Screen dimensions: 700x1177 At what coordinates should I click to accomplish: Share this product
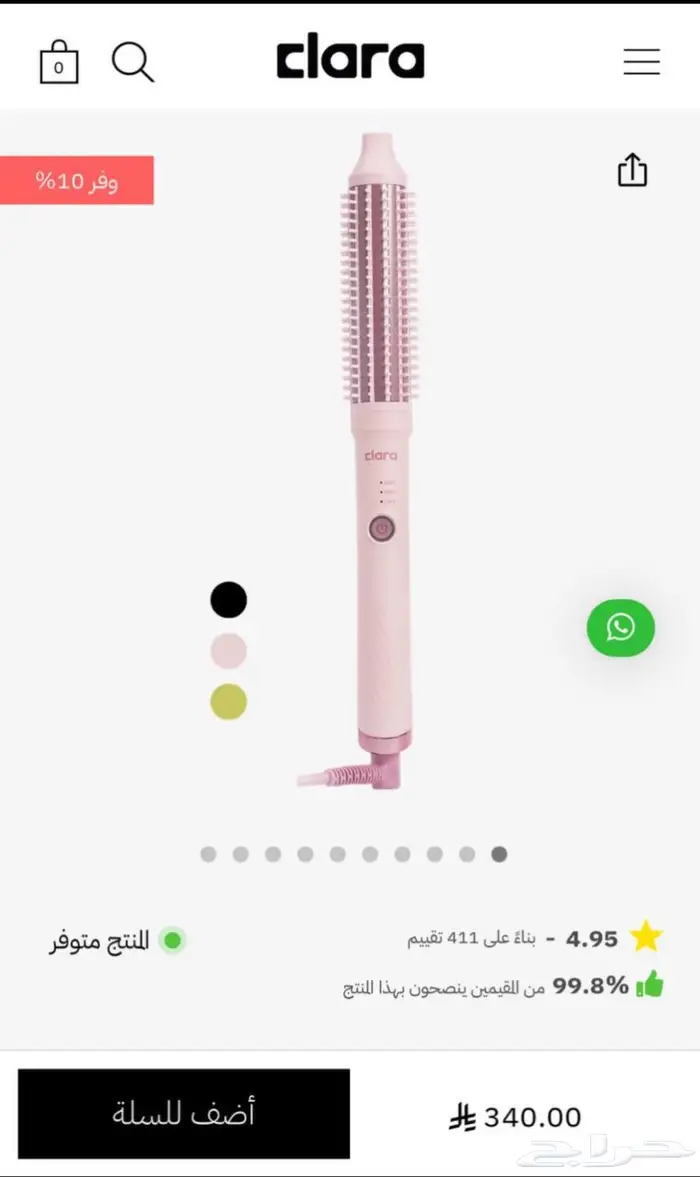point(632,170)
